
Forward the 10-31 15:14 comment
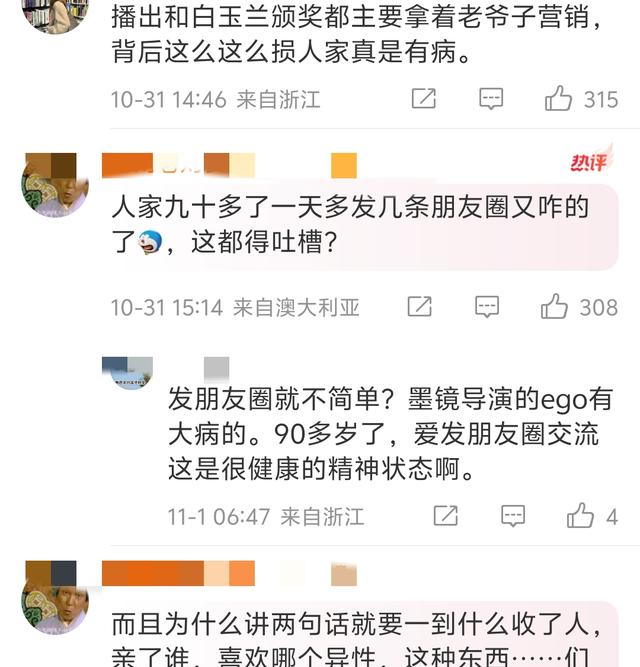pos(419,306)
